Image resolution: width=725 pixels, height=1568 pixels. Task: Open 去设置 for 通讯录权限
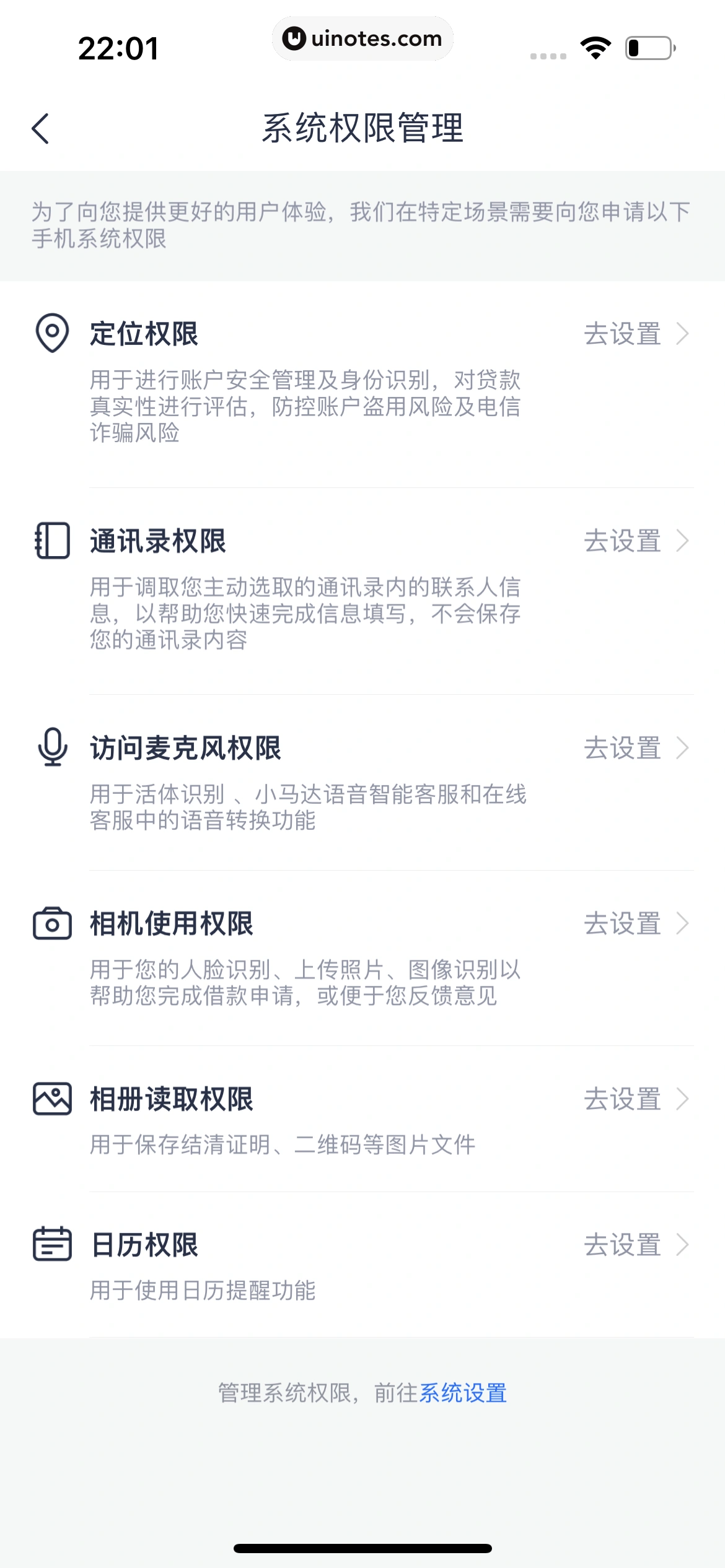(x=622, y=541)
